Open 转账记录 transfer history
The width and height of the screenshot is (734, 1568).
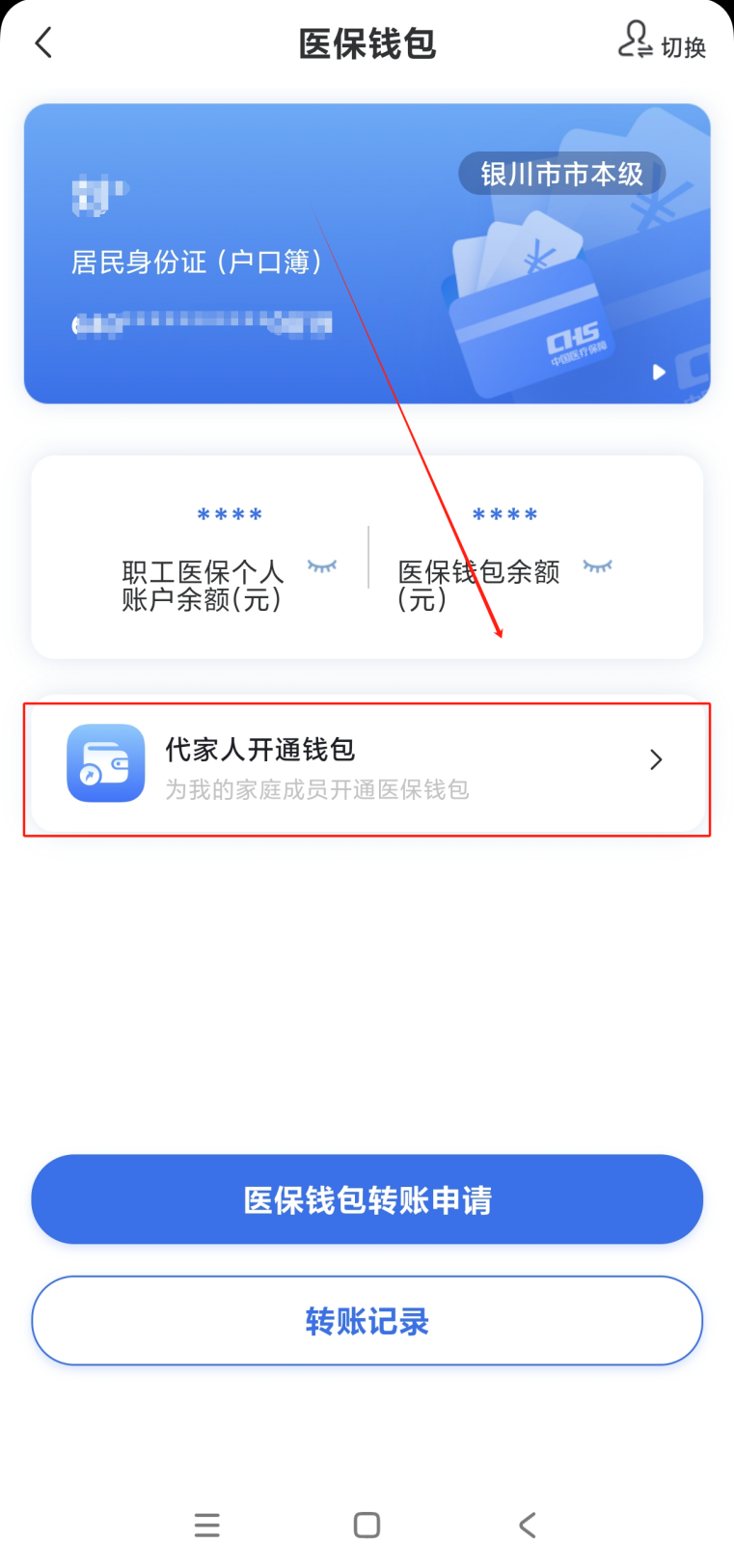click(x=366, y=1320)
